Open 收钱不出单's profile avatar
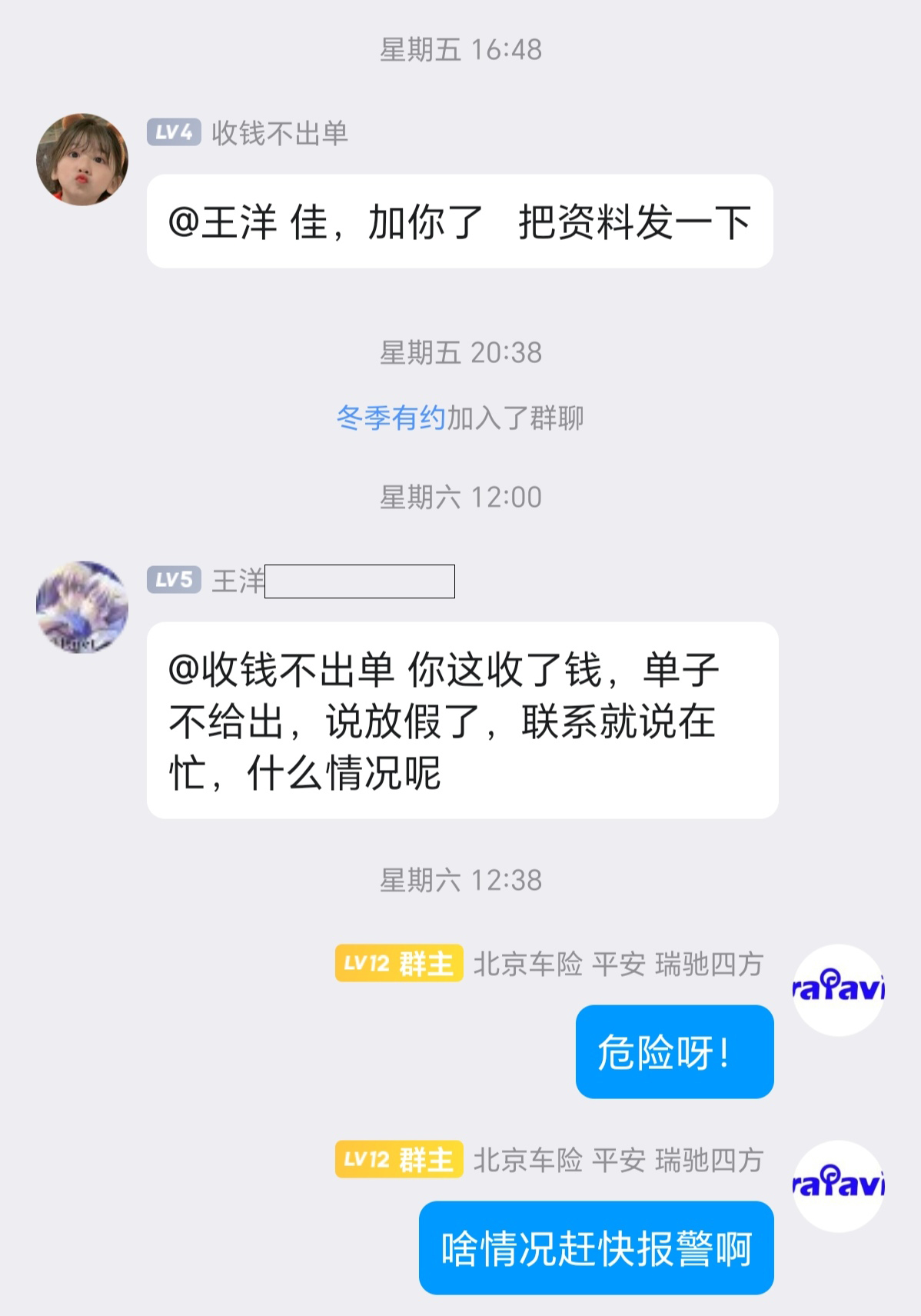This screenshot has width=921, height=1316. coord(82,160)
